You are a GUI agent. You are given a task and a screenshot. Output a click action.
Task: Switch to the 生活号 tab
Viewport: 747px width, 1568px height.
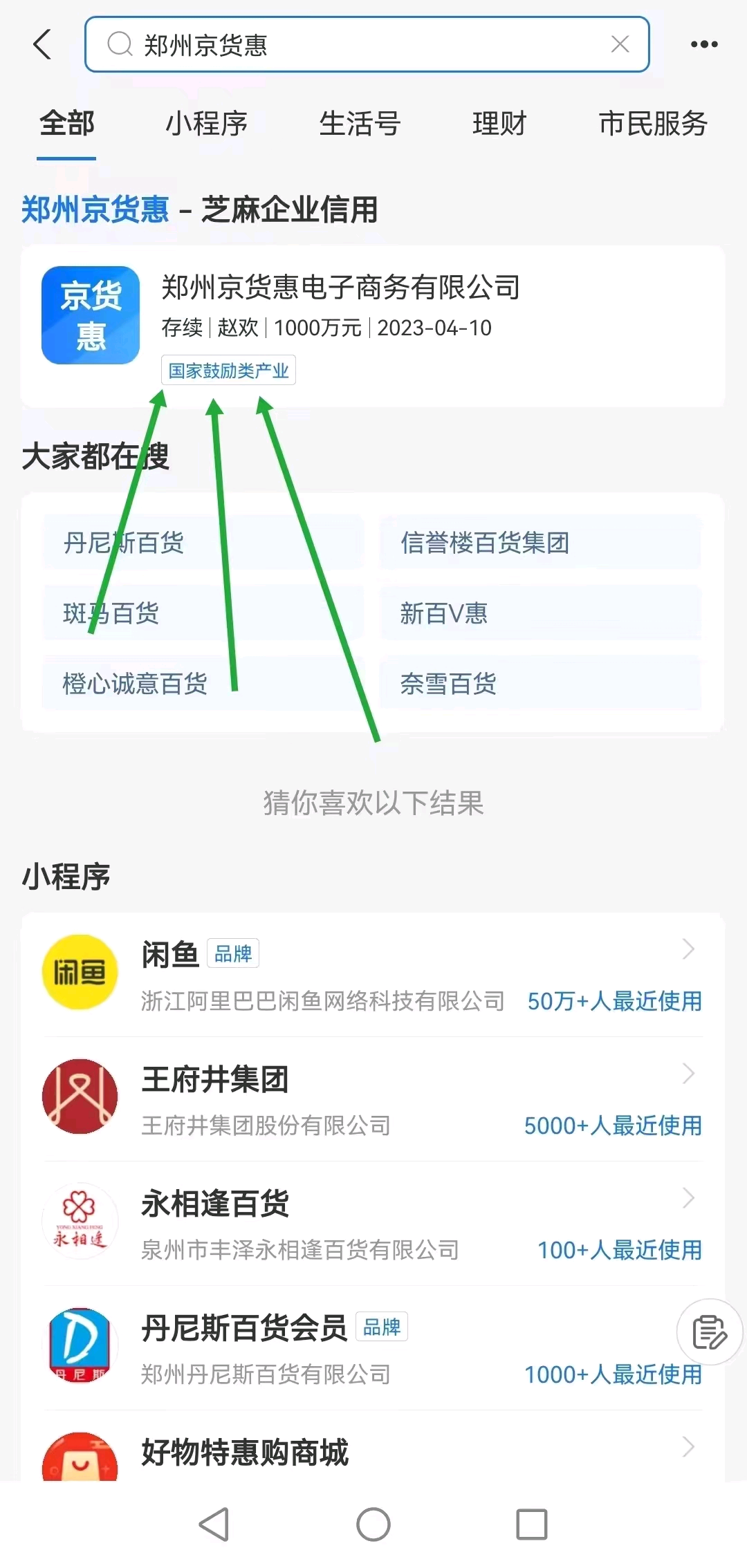point(360,124)
